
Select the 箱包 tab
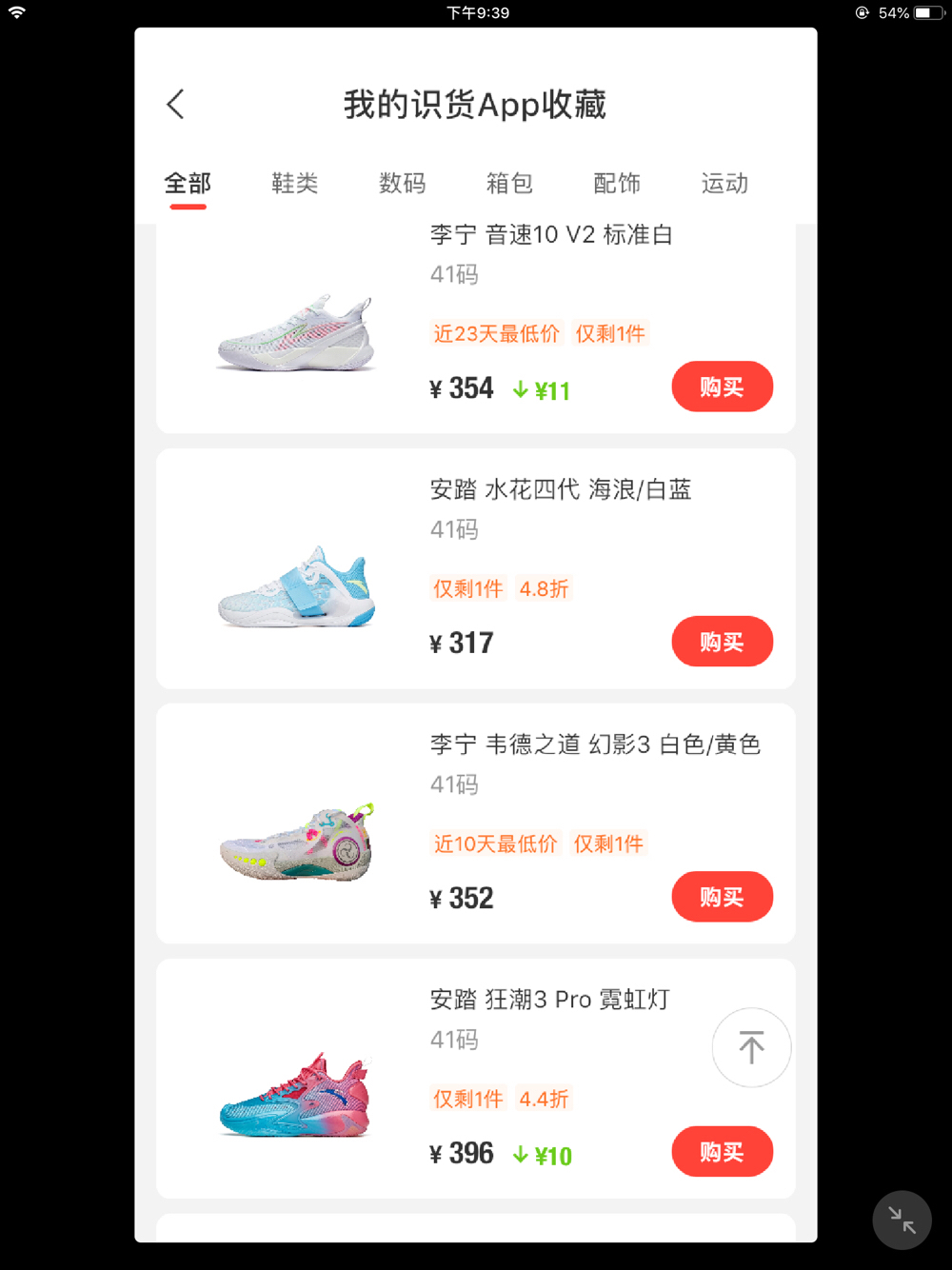509,183
